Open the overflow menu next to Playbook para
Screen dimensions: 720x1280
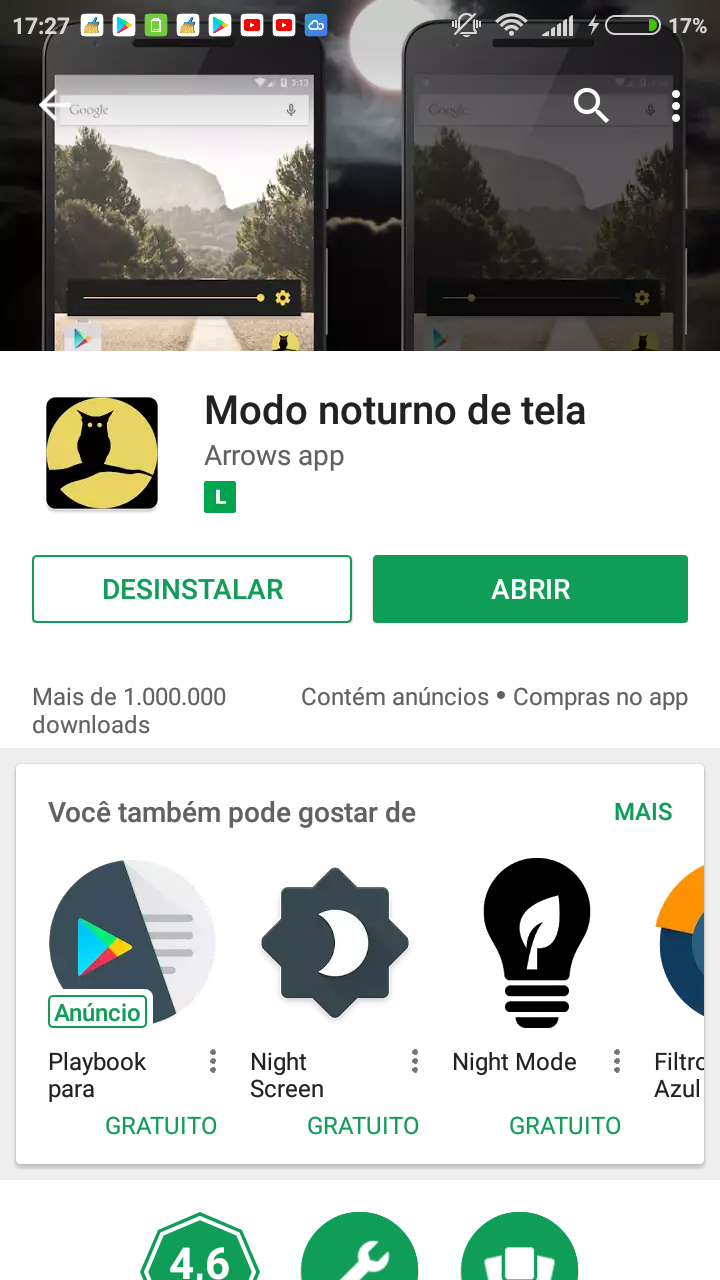click(x=212, y=1061)
